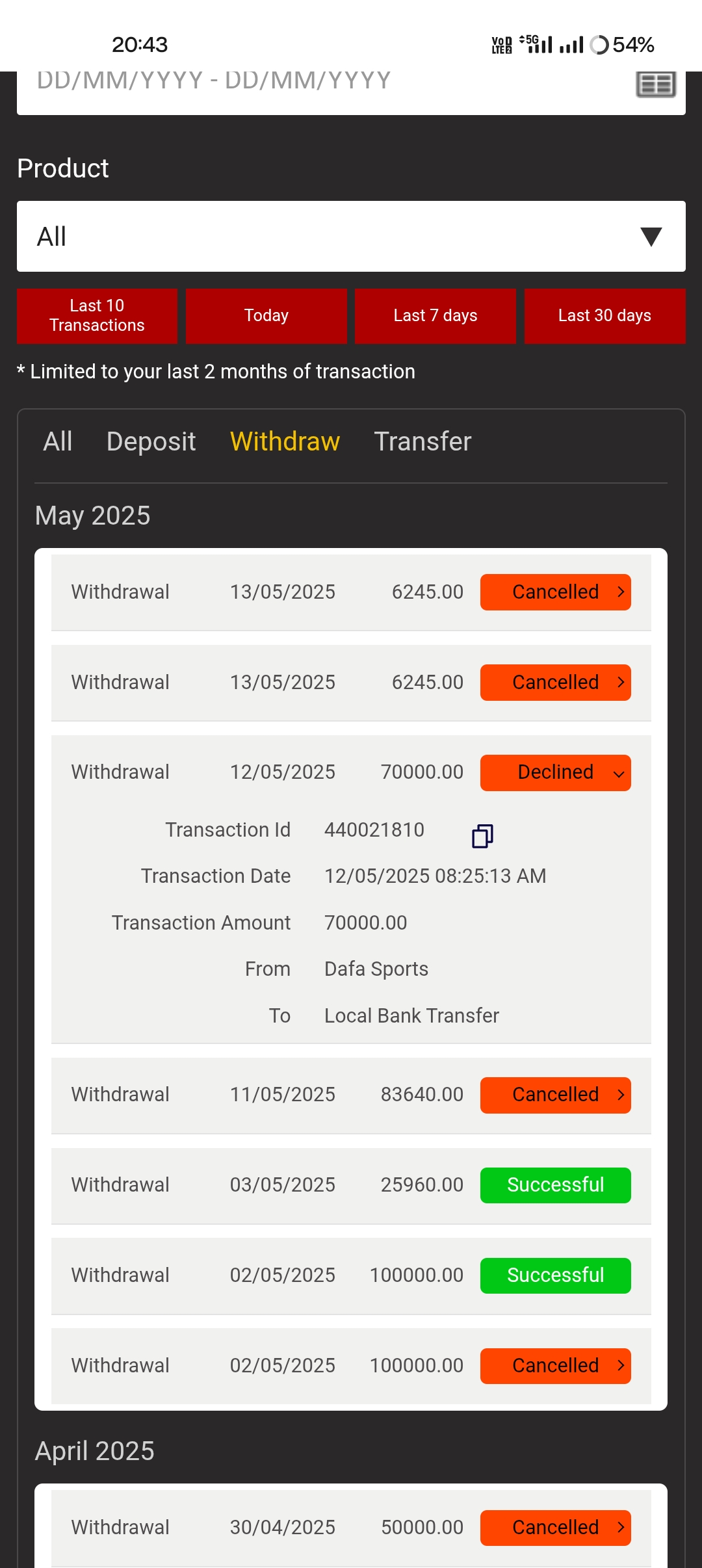The height and width of the screenshot is (1568, 702).
Task: Open the Product dropdown showing All
Action: point(351,237)
